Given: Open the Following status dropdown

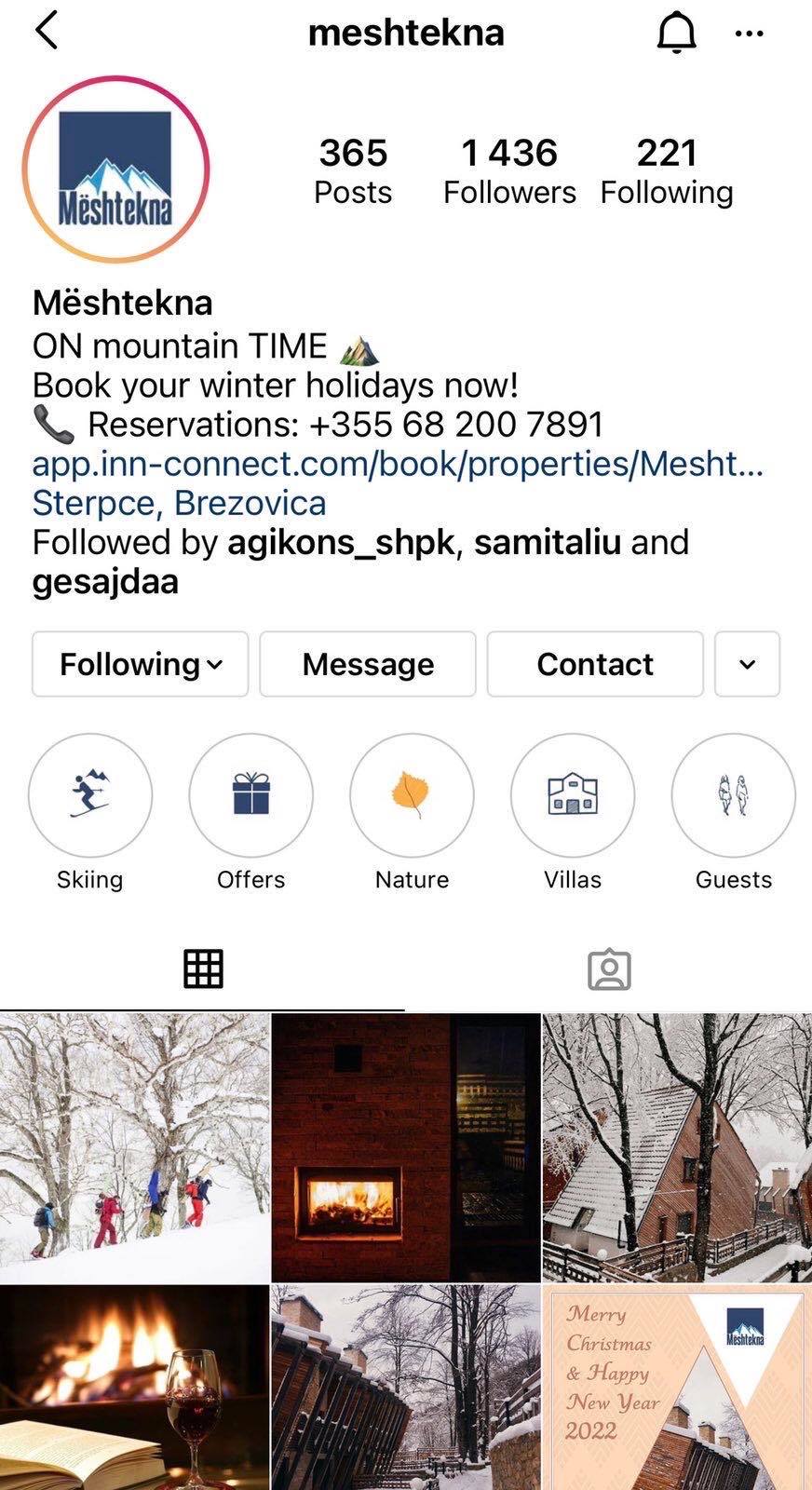Looking at the screenshot, I should pos(139,664).
